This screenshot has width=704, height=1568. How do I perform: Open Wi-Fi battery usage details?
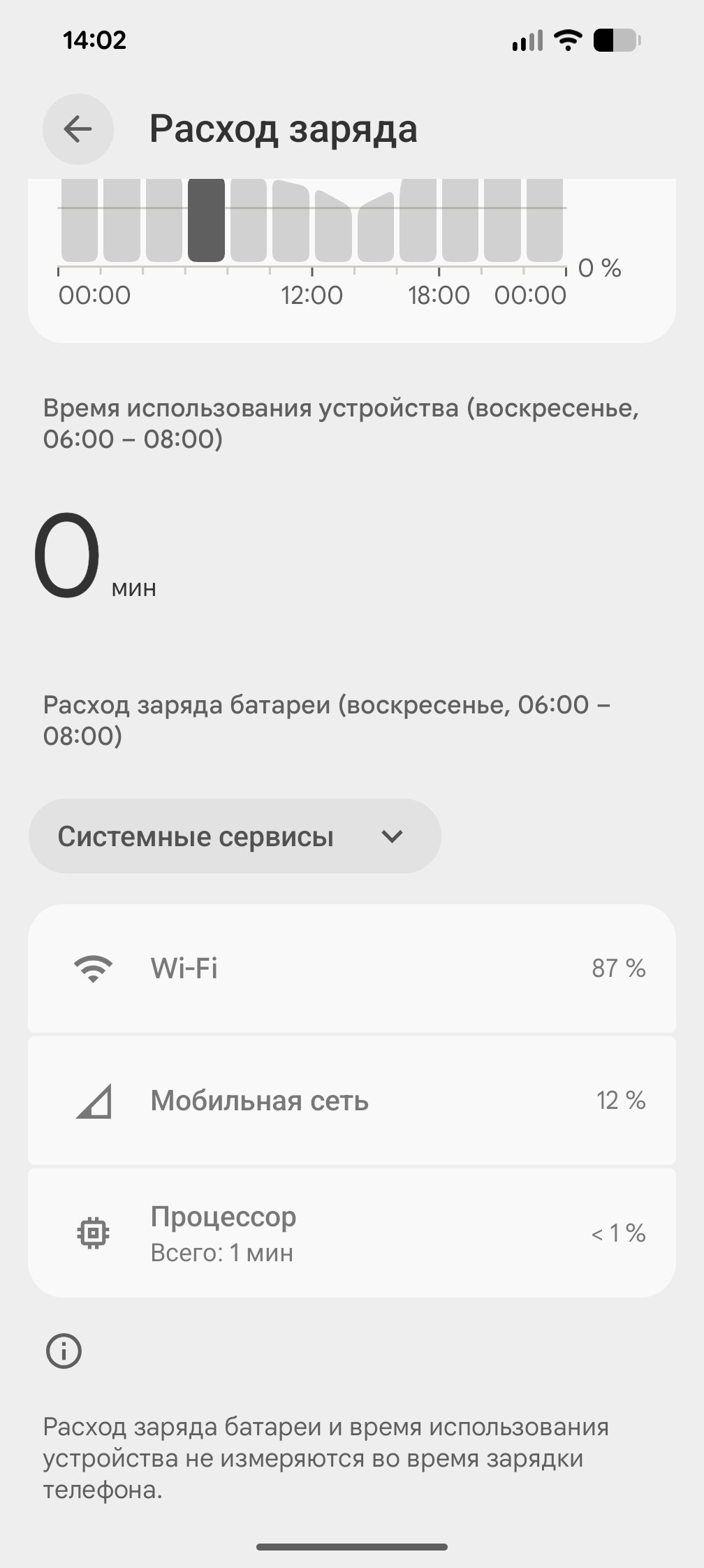coord(351,968)
